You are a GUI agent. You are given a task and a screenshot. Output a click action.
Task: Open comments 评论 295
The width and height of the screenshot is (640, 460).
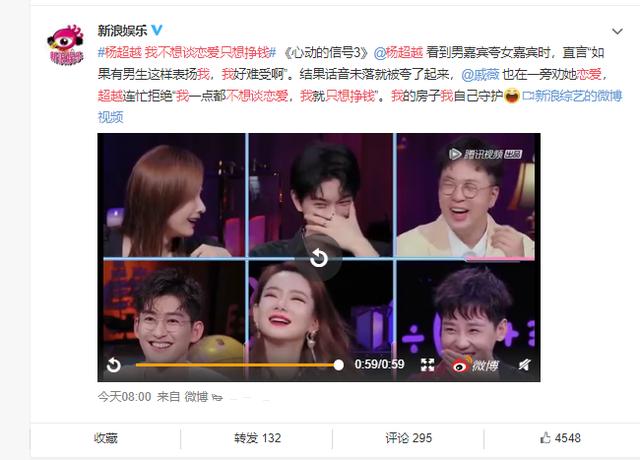point(408,438)
